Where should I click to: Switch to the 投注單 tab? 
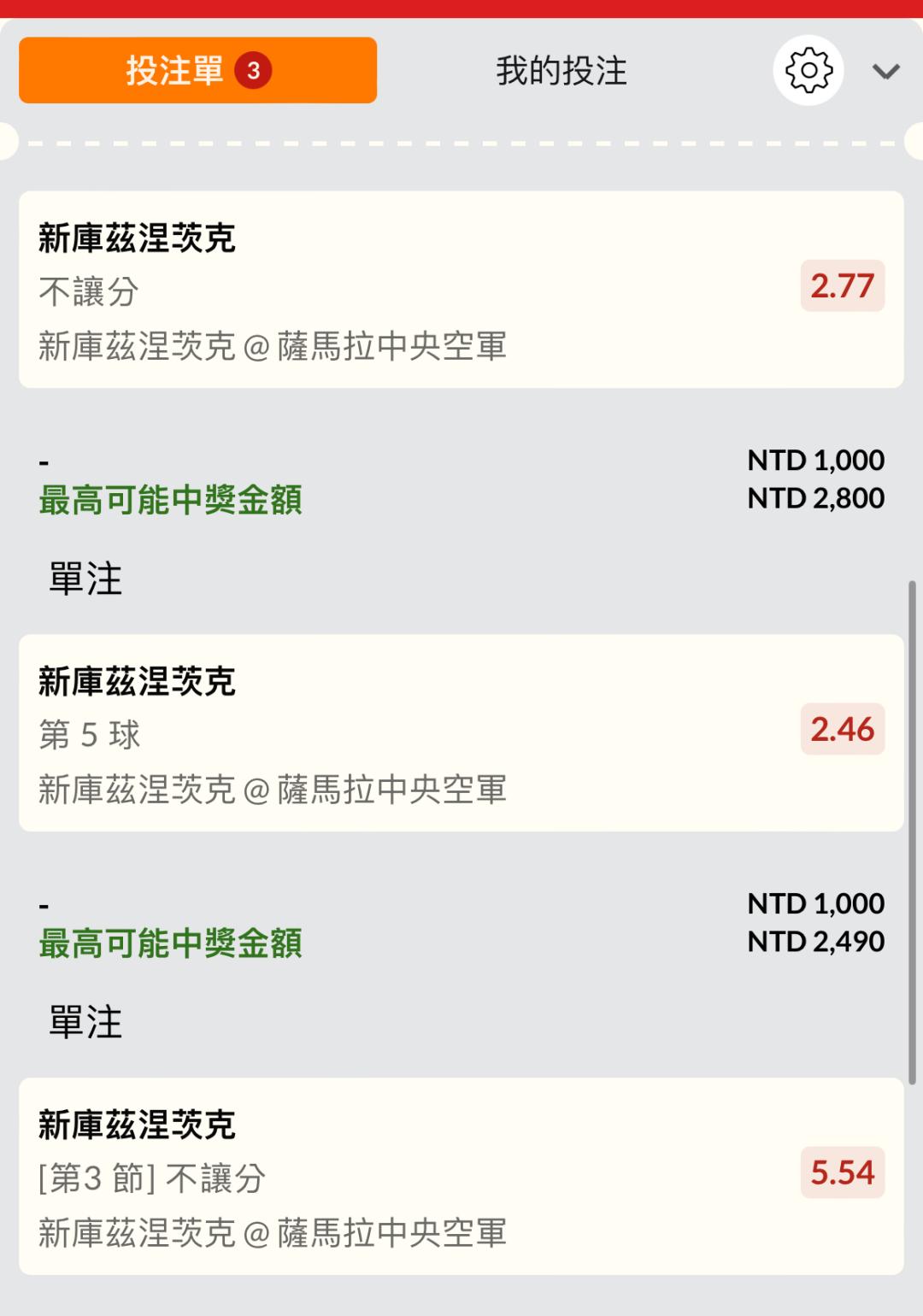click(197, 70)
